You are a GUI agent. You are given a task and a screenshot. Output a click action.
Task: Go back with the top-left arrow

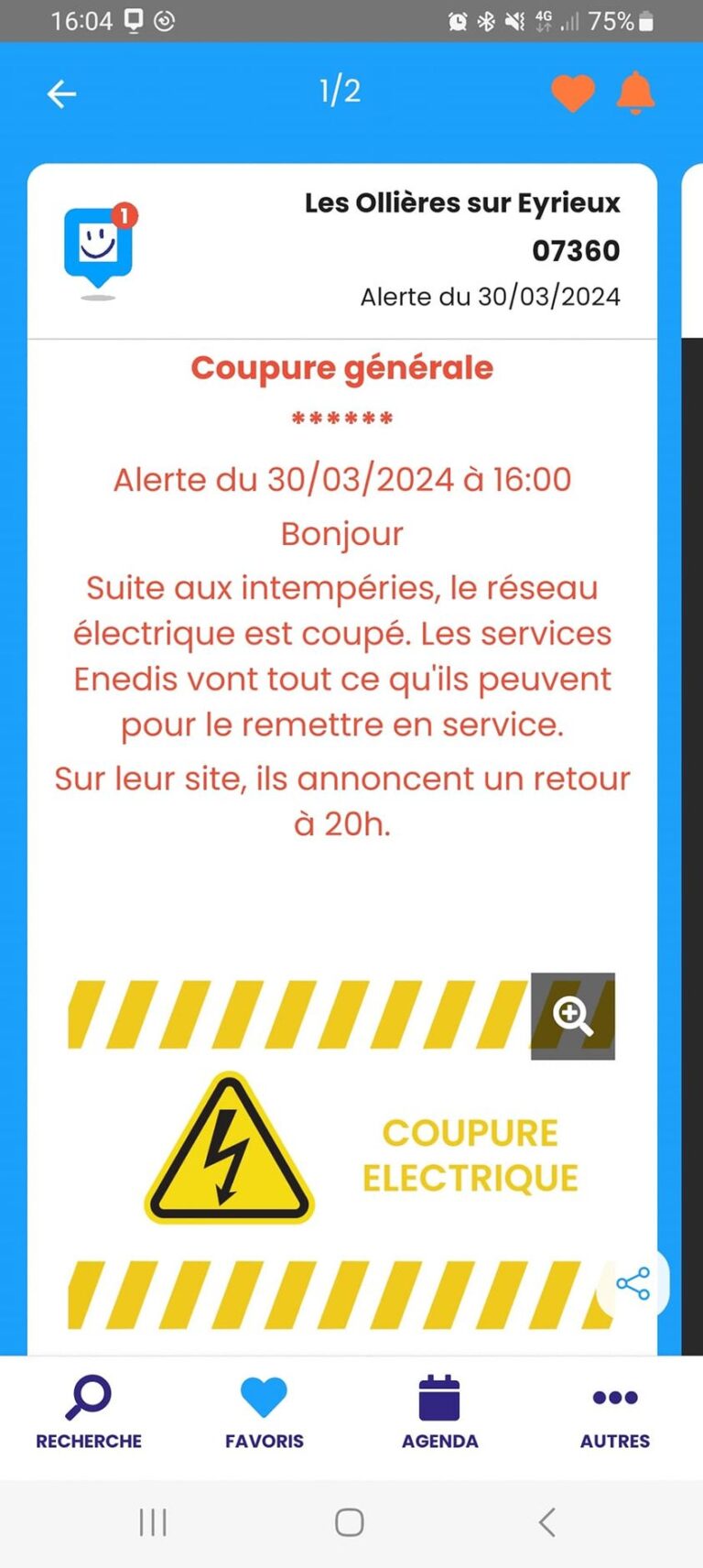61,93
